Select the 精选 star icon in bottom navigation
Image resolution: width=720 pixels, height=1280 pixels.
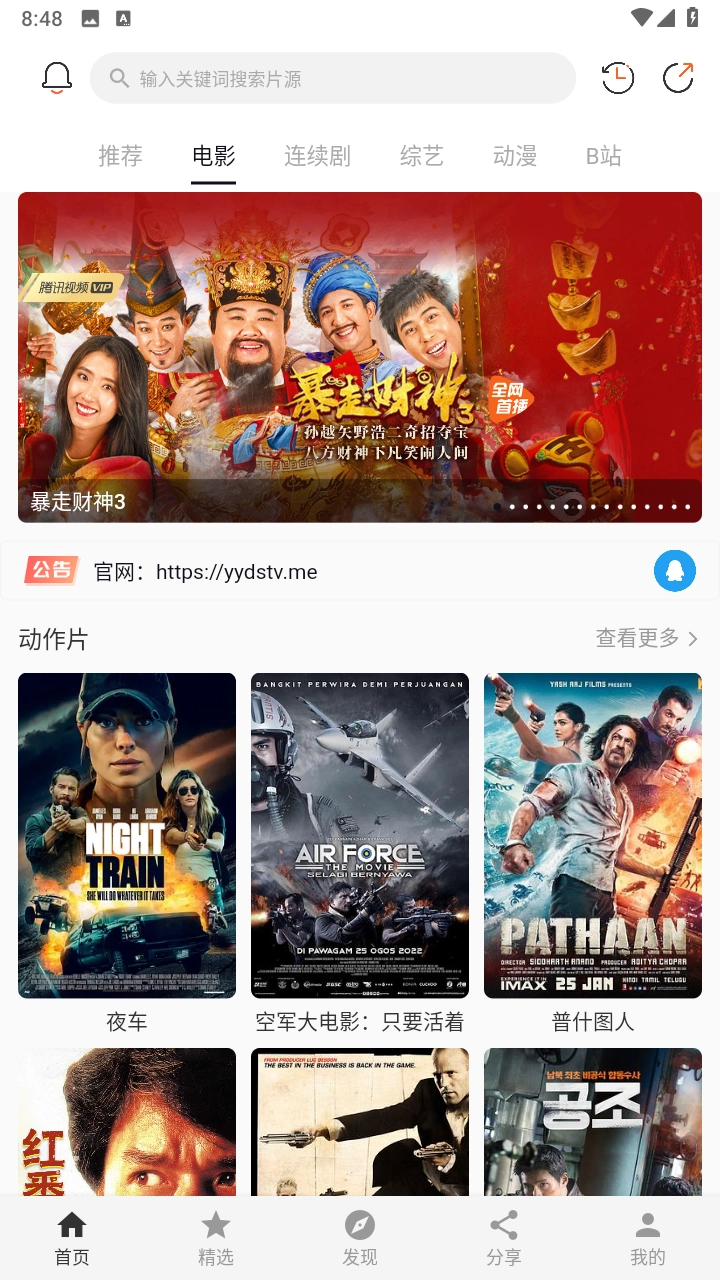[x=216, y=1225]
